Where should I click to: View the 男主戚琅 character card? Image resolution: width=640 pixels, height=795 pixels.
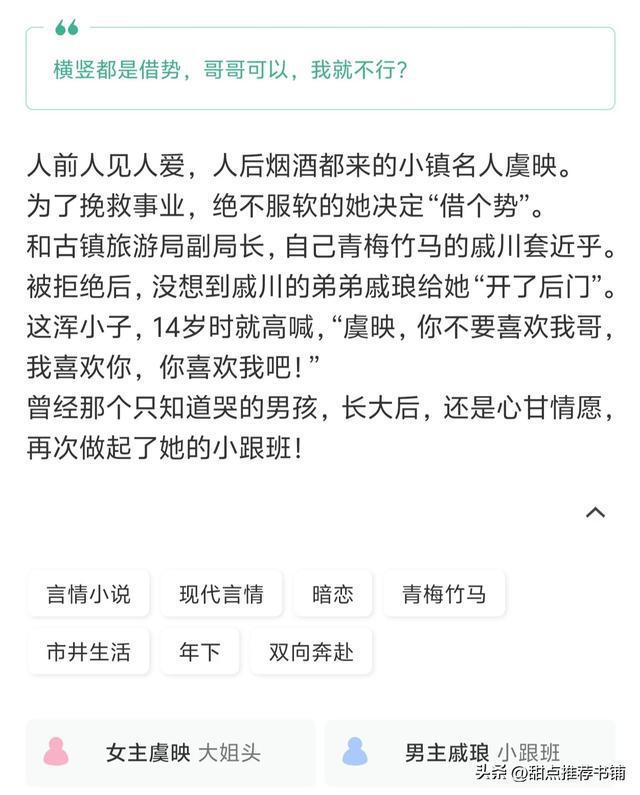coord(470,752)
